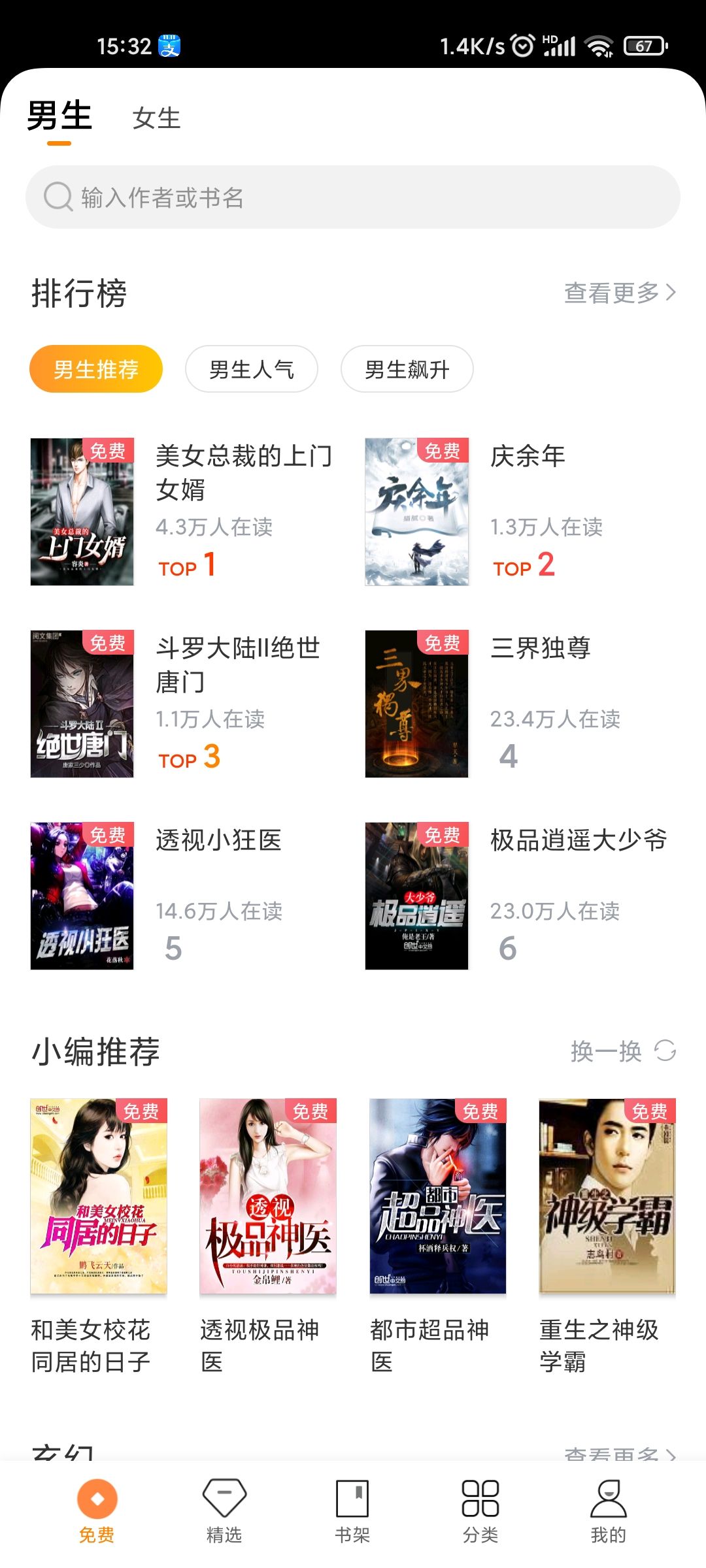Select the 男生人气 chip
The height and width of the screenshot is (1568, 706).
coord(252,369)
